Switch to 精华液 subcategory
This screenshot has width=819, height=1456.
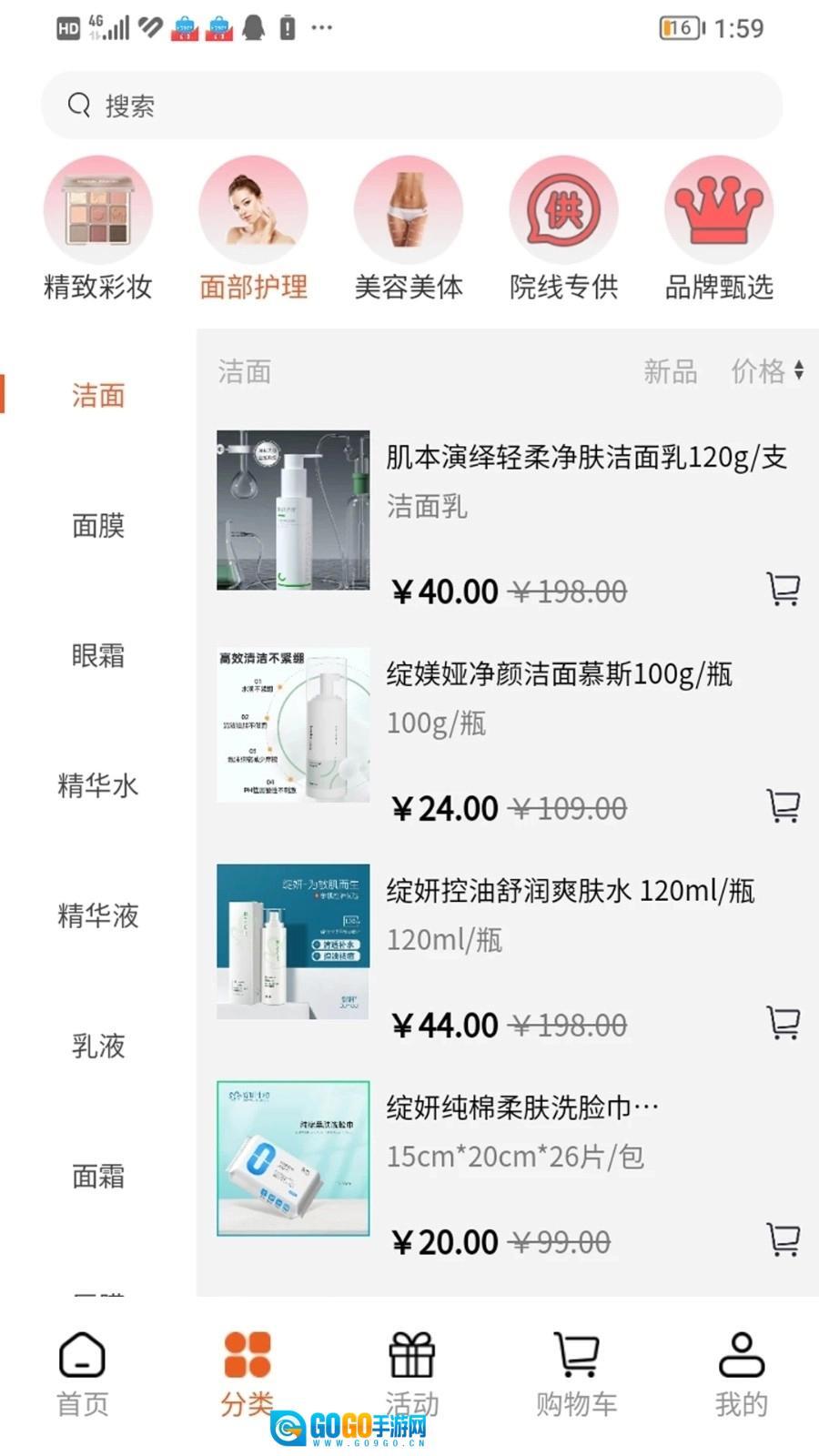click(98, 915)
